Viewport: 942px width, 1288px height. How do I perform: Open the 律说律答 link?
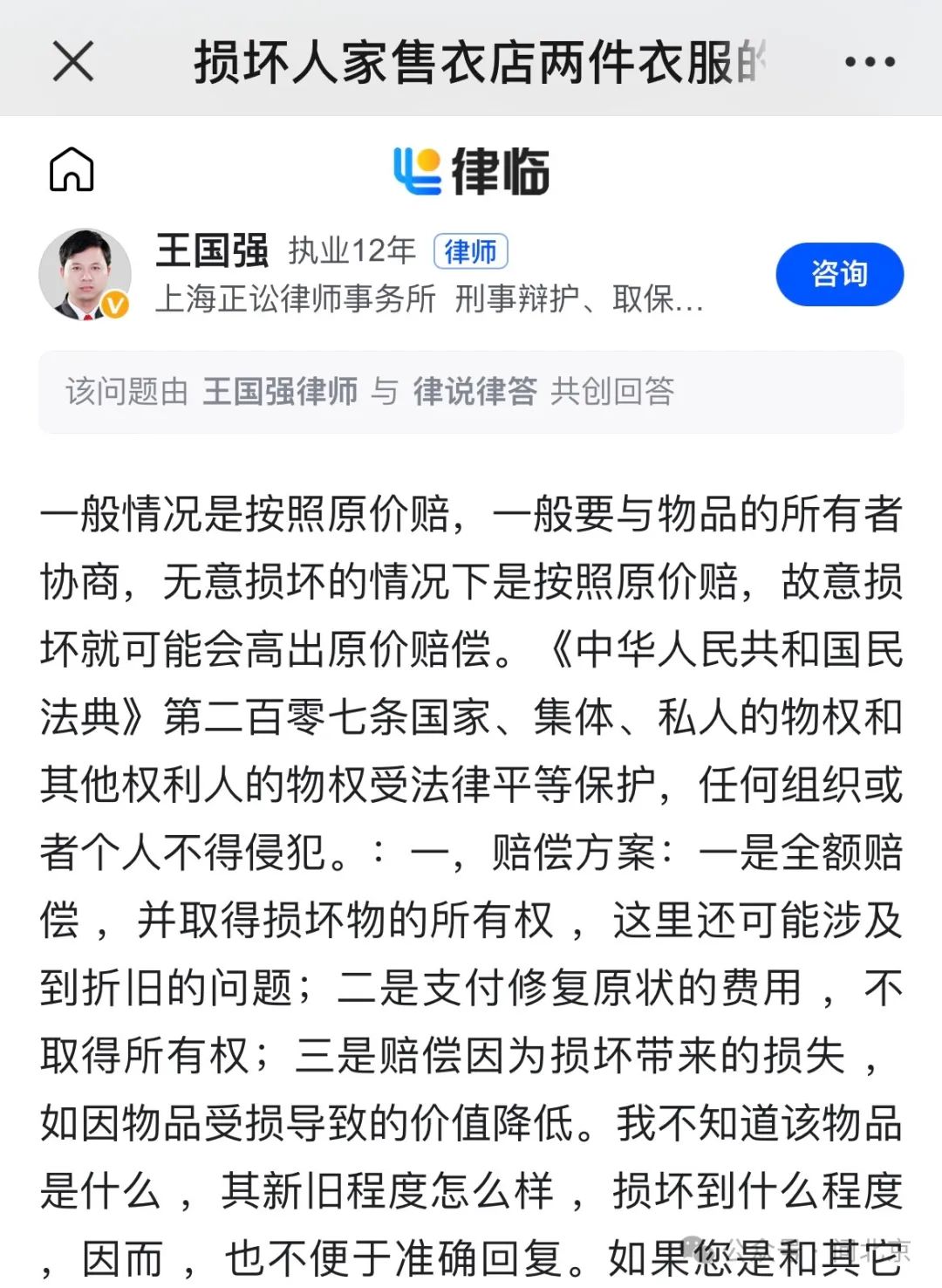(x=474, y=392)
